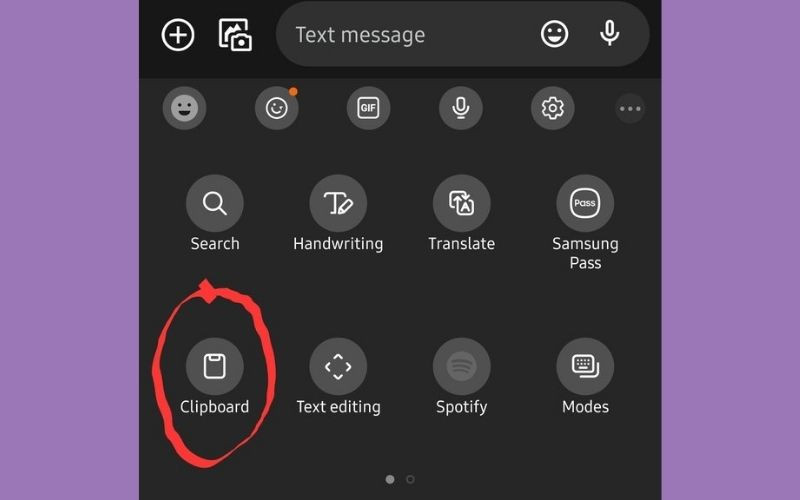Image resolution: width=800 pixels, height=500 pixels.
Task: Open the Clipboard
Action: (x=215, y=367)
